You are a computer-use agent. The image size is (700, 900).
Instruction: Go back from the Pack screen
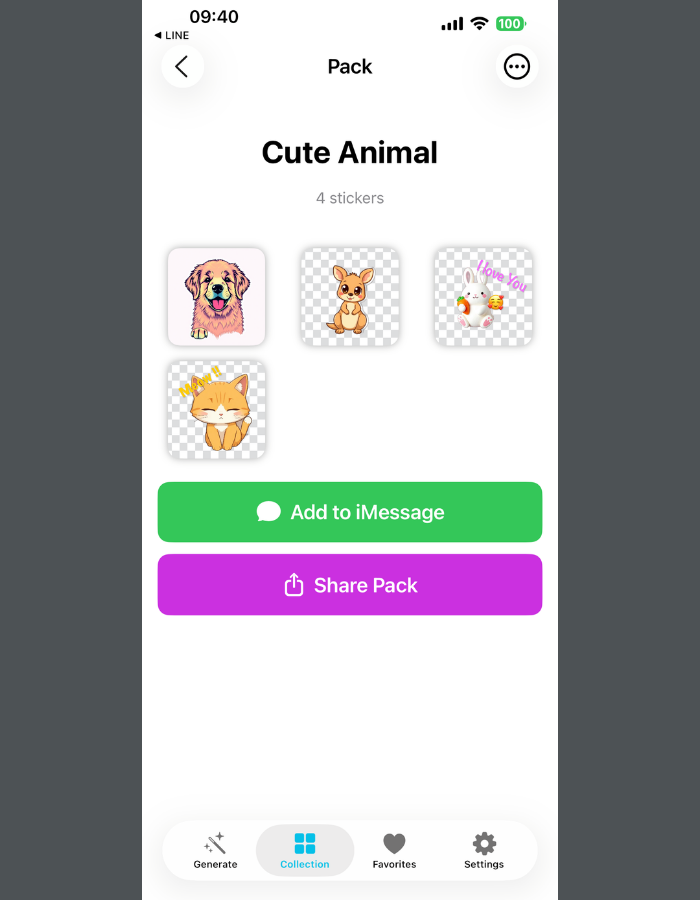coord(182,67)
